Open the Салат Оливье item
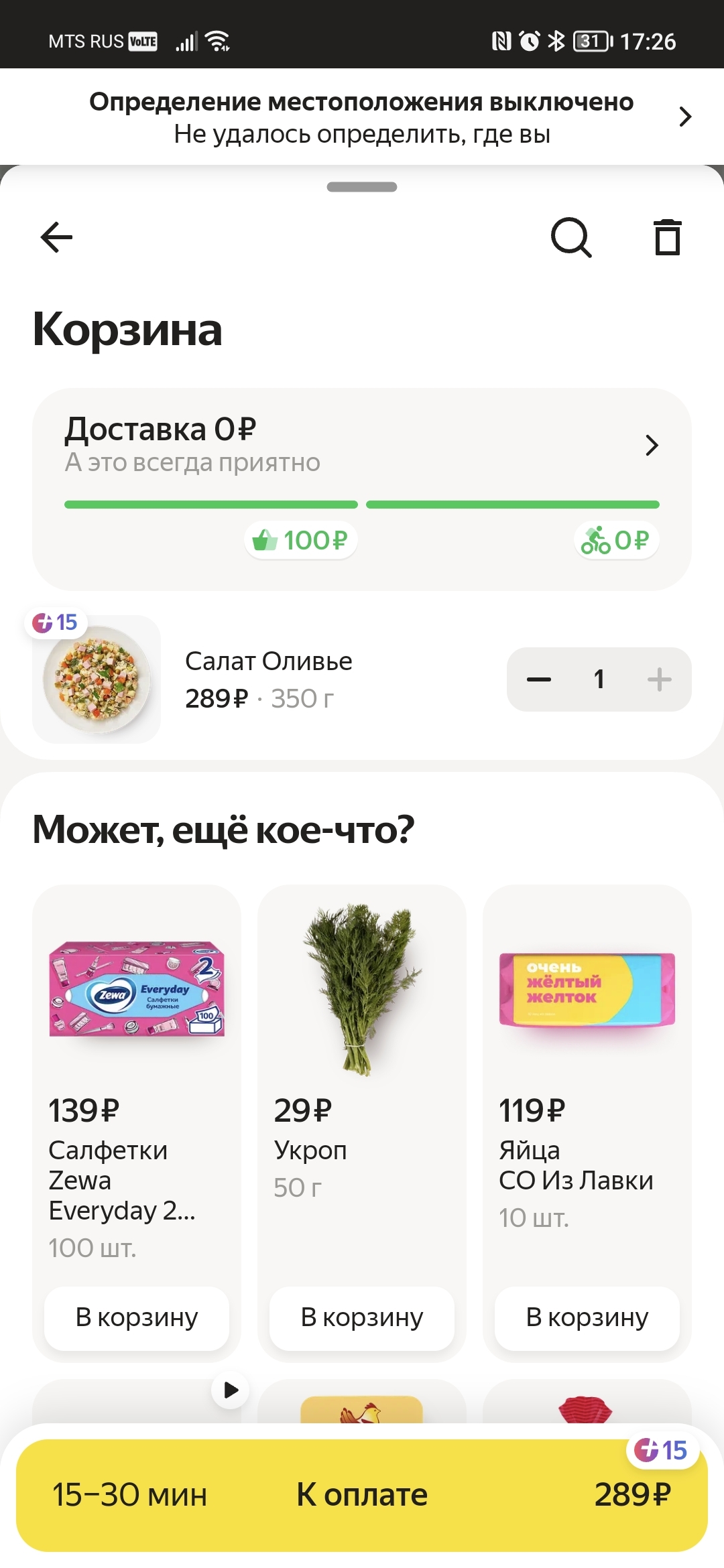 pyautogui.click(x=268, y=679)
